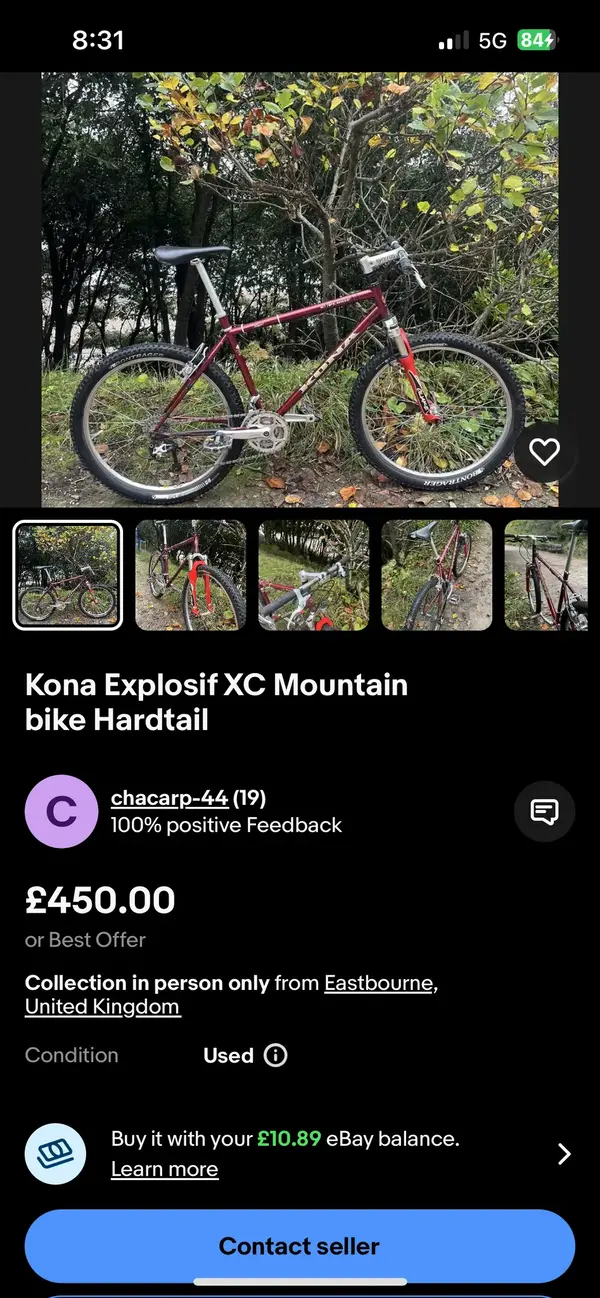Open seller profile chacarp-44
This screenshot has height=1298, width=600.
click(169, 798)
